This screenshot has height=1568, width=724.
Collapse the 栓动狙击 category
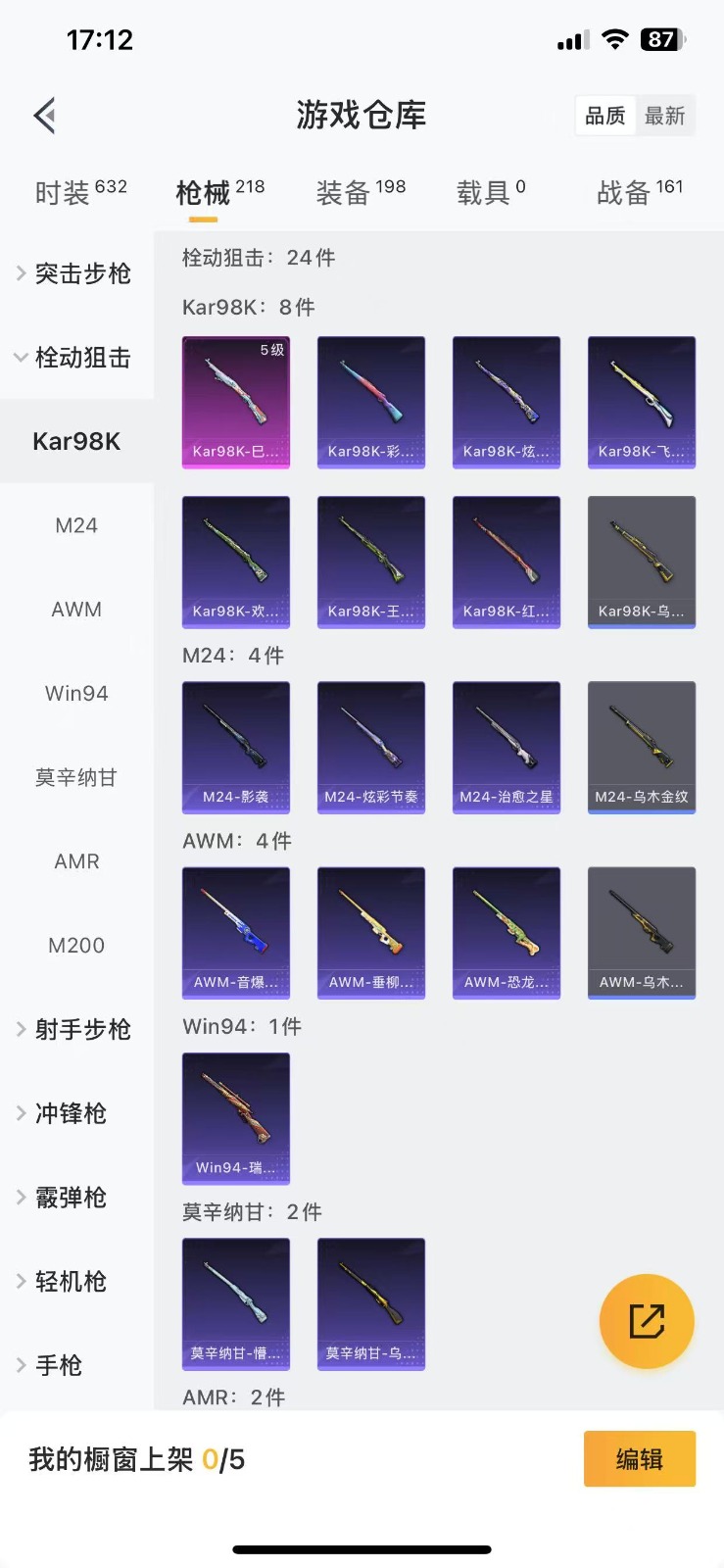click(76, 358)
